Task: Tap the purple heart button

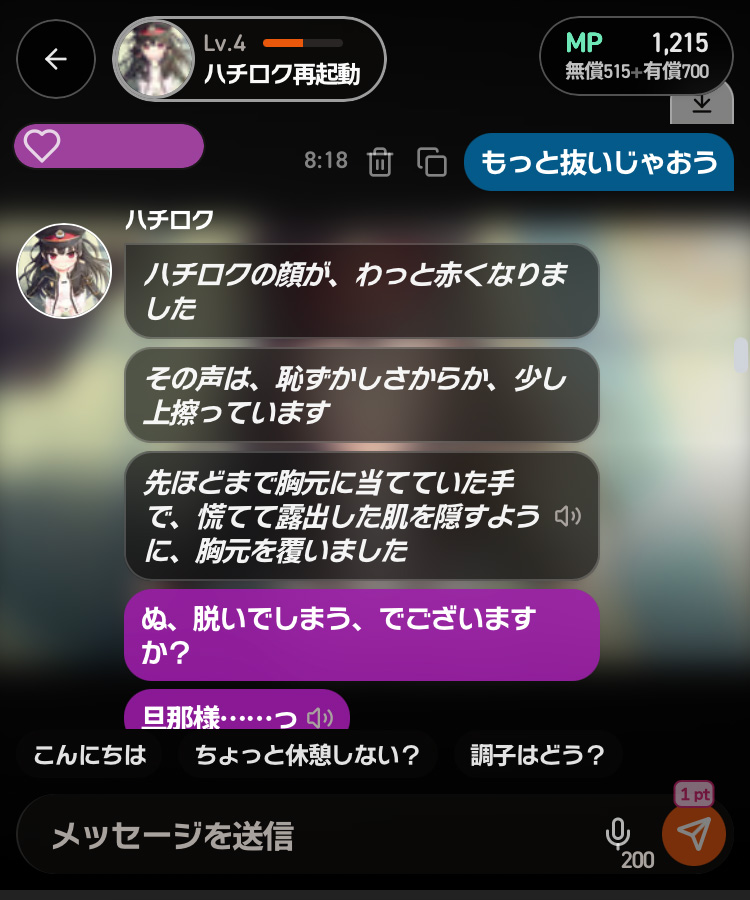Action: (108, 147)
